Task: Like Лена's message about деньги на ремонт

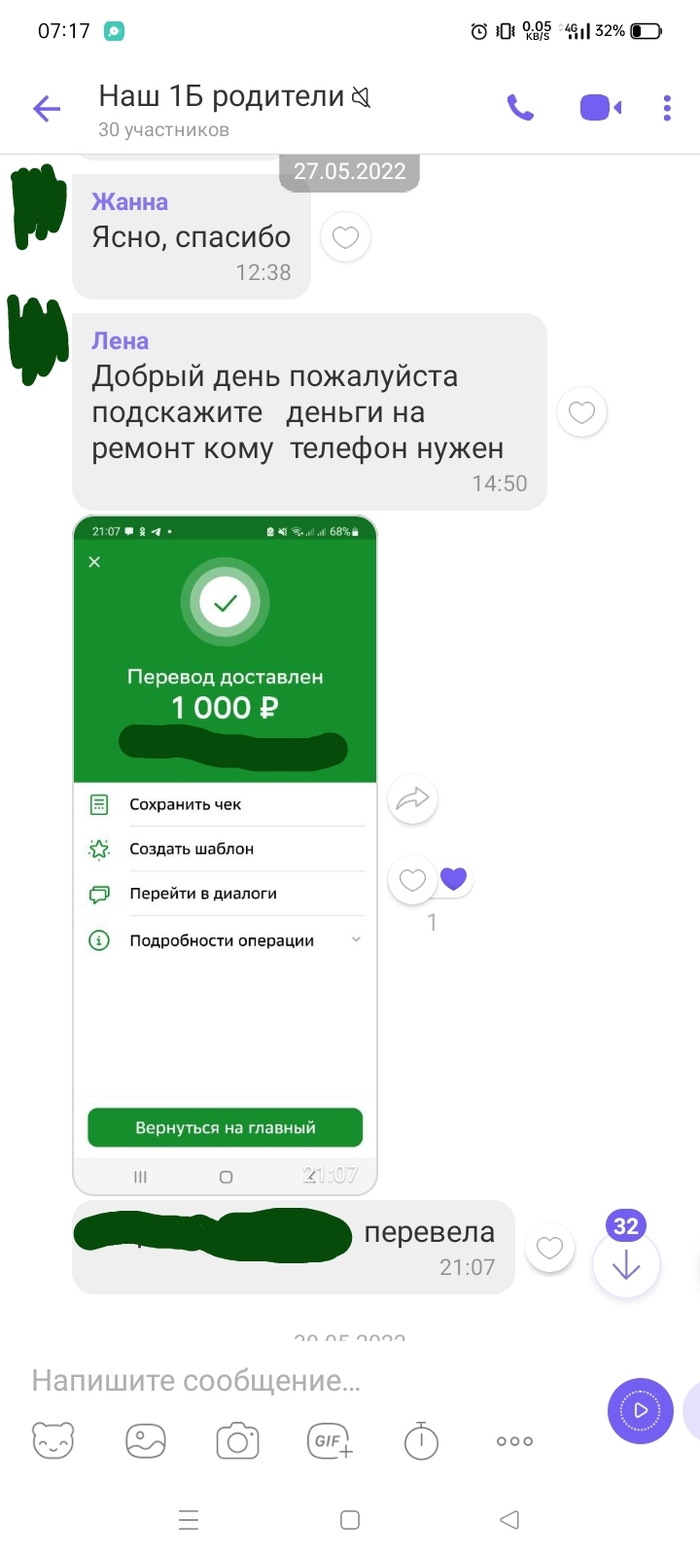Action: point(581,411)
